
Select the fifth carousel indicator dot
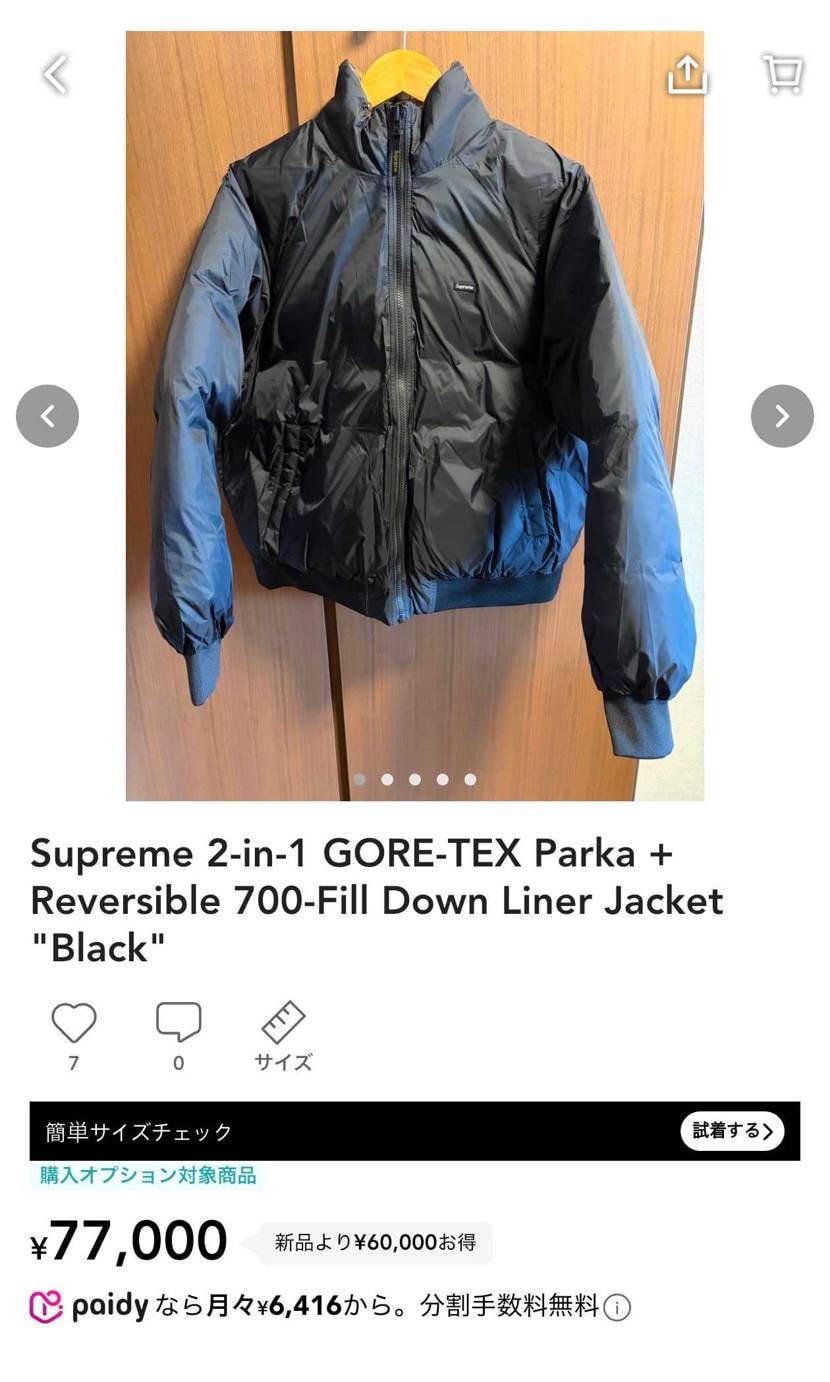click(x=469, y=779)
